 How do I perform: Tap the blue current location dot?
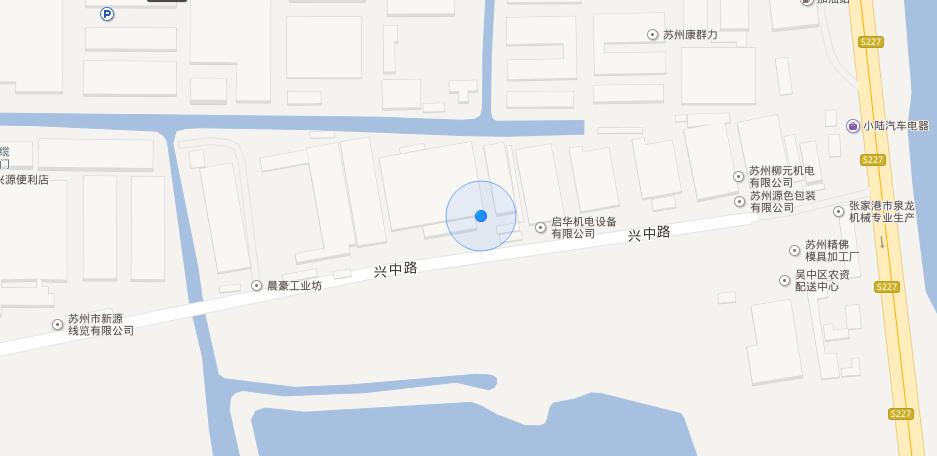(481, 216)
